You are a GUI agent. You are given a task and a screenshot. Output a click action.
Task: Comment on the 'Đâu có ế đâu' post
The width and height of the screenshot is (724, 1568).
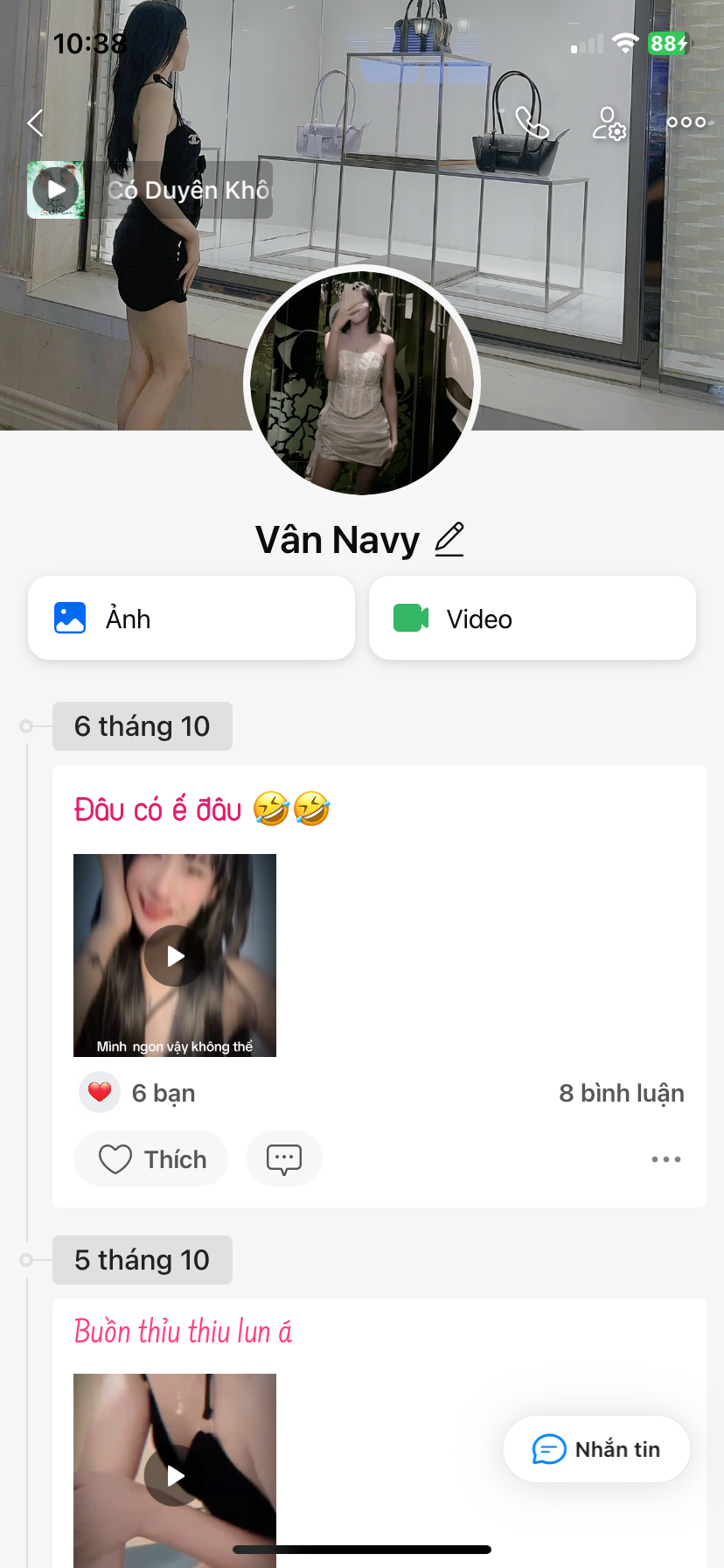tap(284, 1159)
